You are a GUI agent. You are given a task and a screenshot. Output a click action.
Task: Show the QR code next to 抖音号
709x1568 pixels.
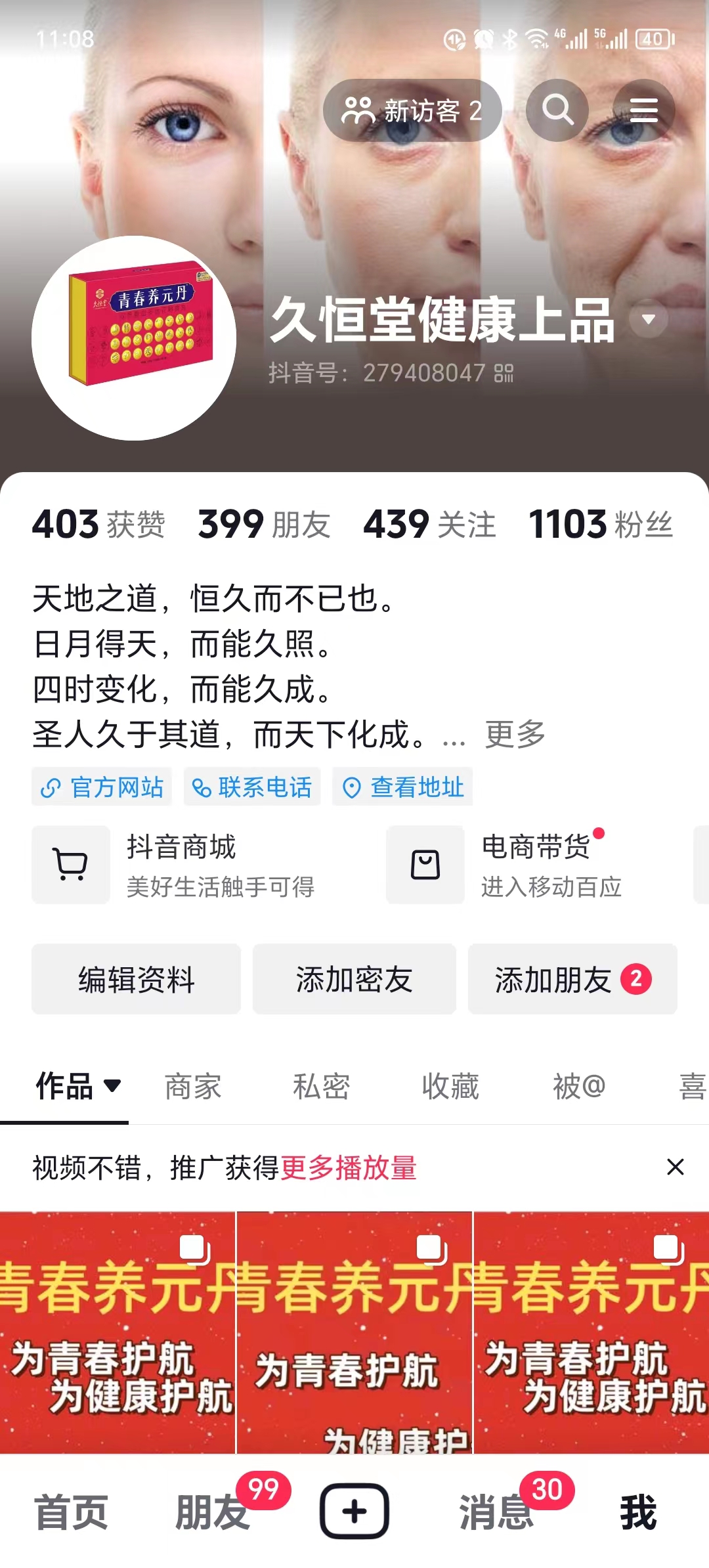[504, 374]
